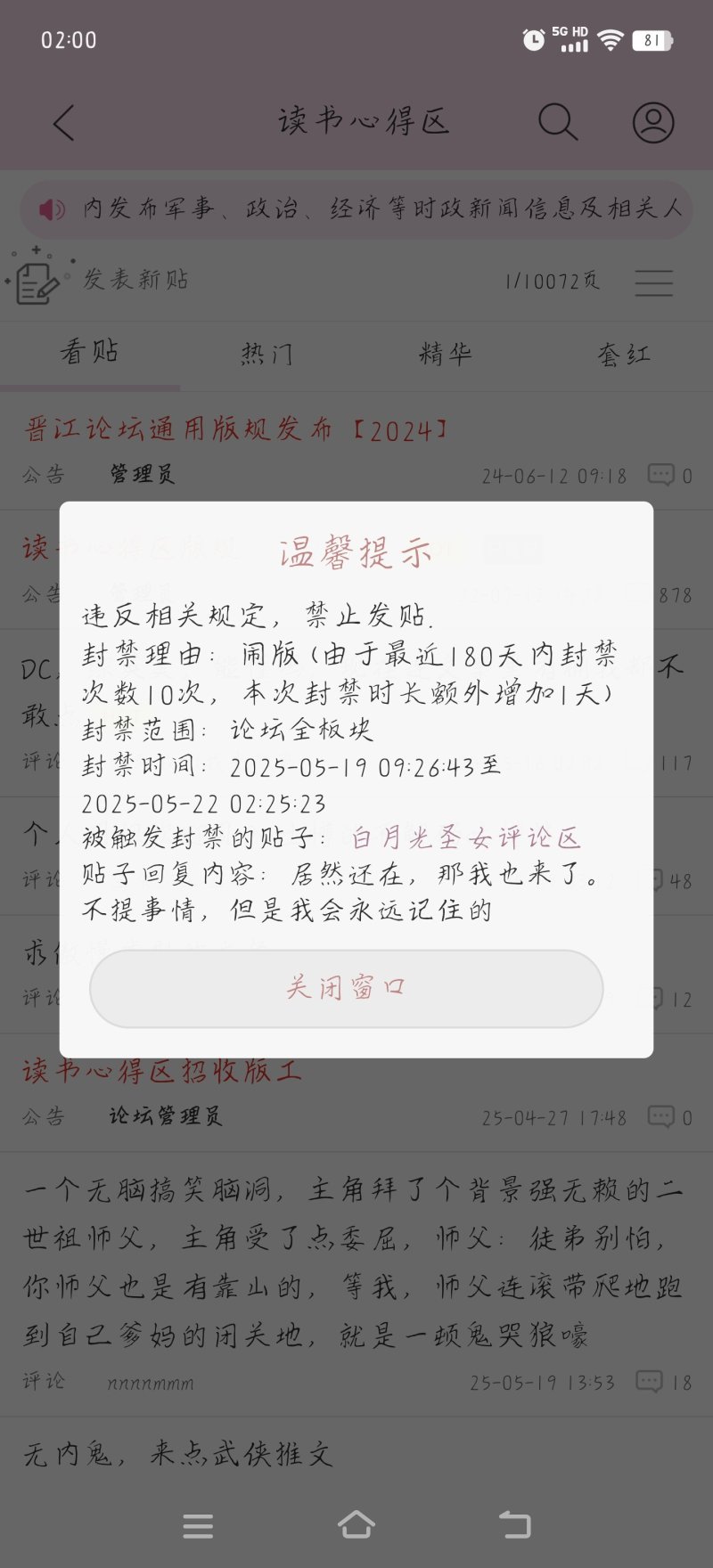Open the 白月光圣女评论区 post link
This screenshot has height=1568, width=713.
465,837
